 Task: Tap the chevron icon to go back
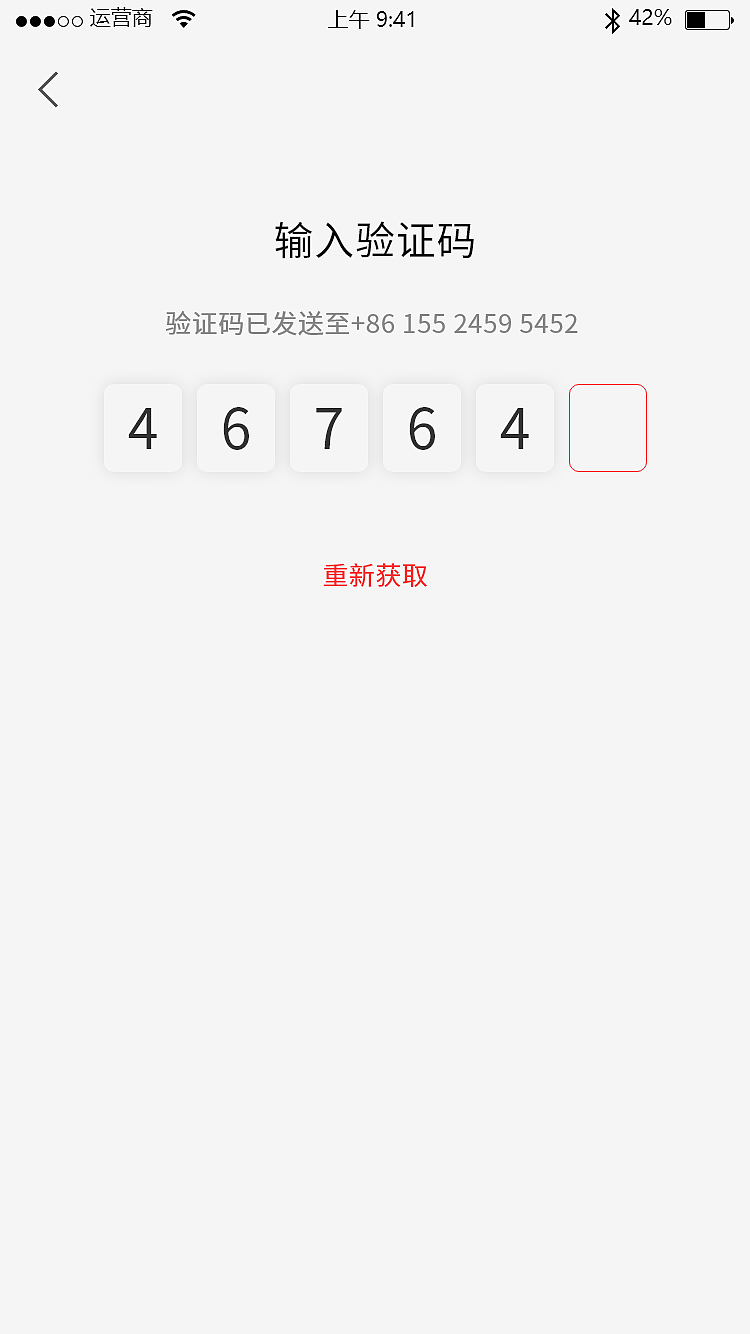[x=47, y=89]
